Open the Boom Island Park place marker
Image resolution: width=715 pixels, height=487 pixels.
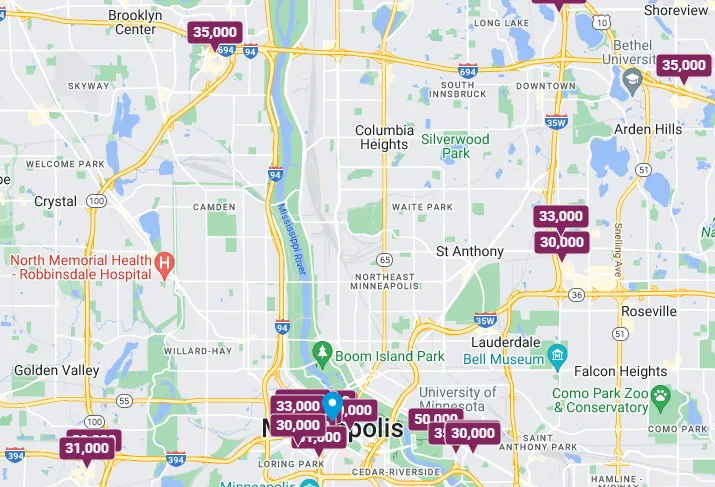click(322, 353)
